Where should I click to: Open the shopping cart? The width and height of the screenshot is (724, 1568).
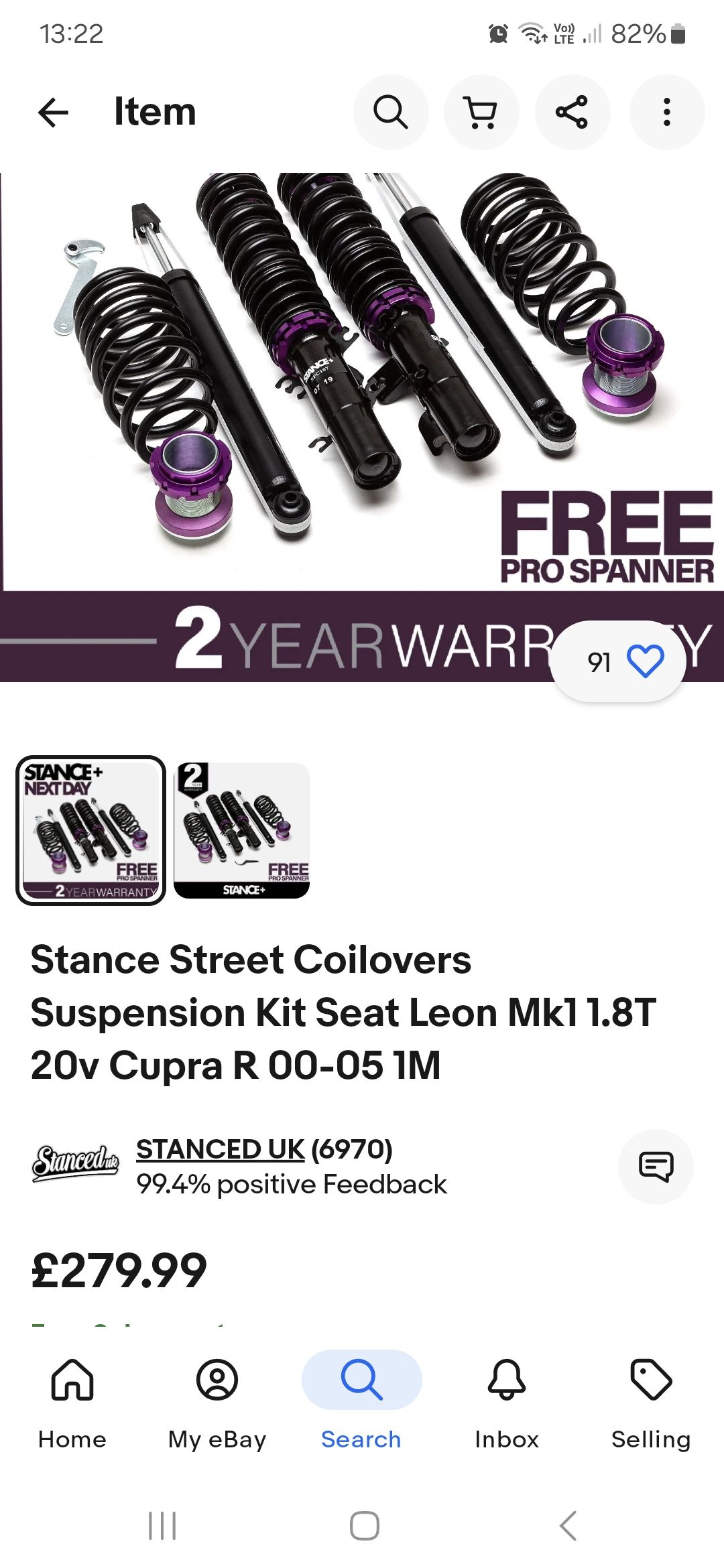point(481,112)
